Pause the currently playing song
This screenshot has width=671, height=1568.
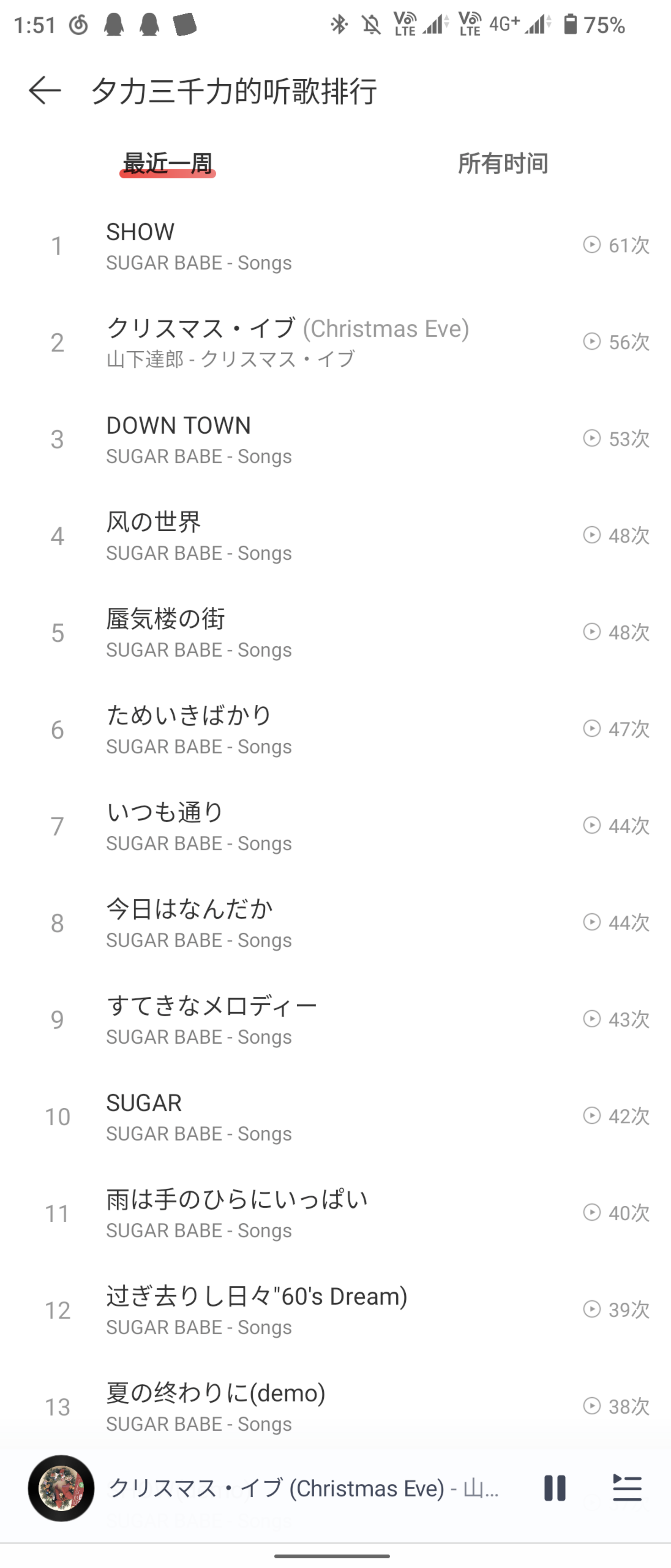point(554,1488)
